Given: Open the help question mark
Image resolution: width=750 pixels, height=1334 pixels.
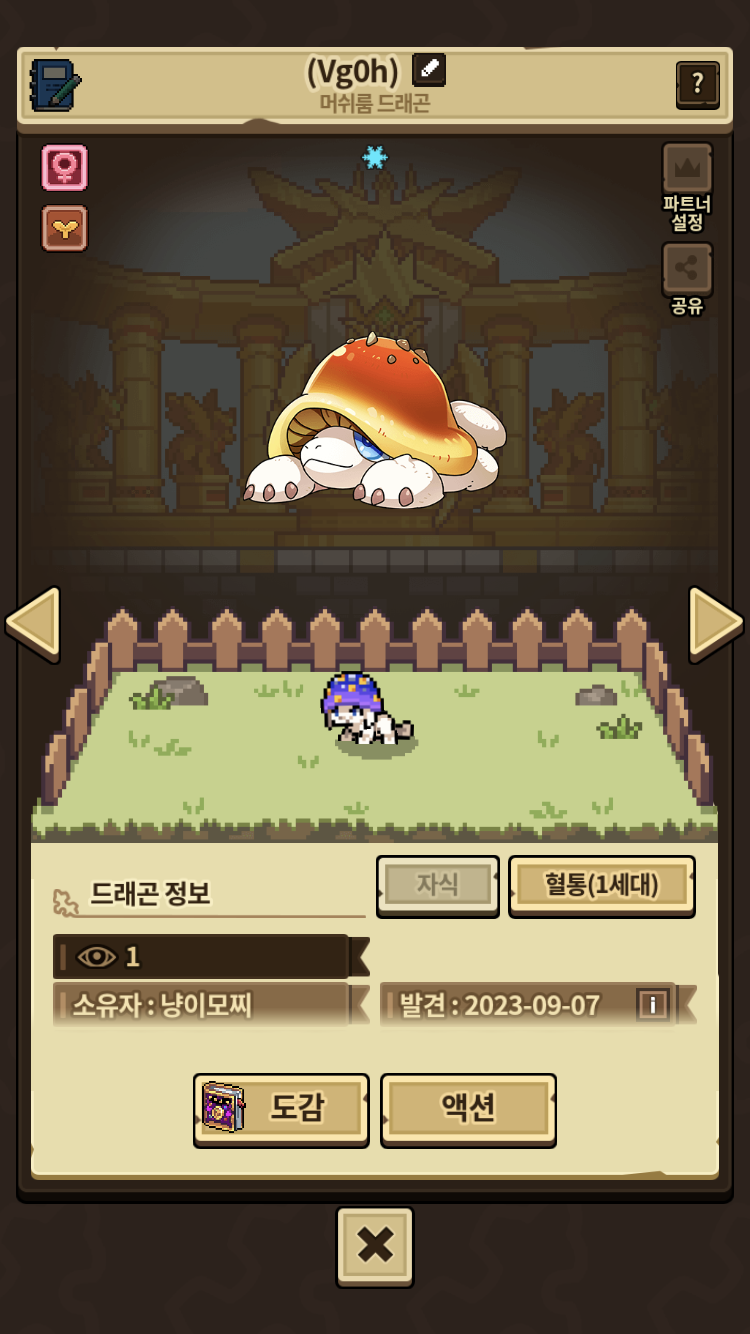Looking at the screenshot, I should pyautogui.click(x=697, y=84).
